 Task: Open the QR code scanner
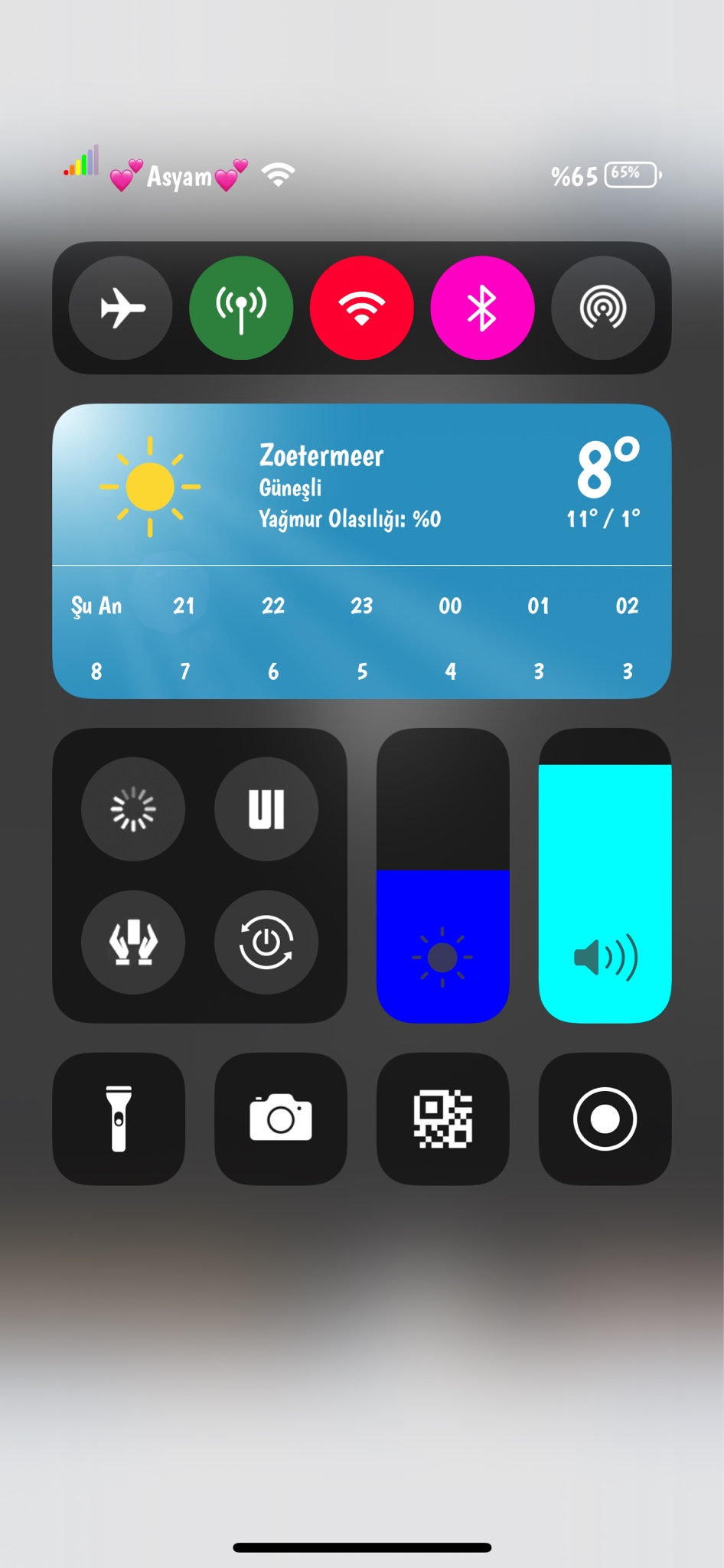tap(443, 1119)
